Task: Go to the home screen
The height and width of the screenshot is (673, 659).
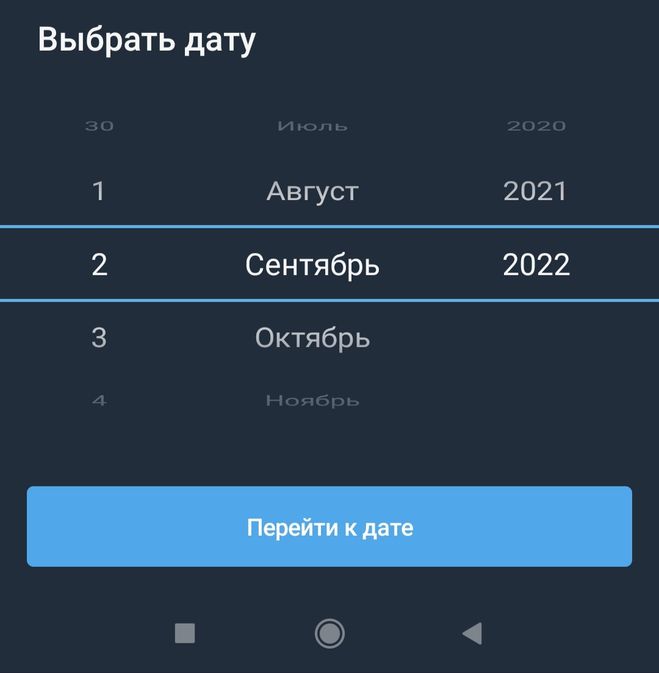Action: pyautogui.click(x=329, y=633)
